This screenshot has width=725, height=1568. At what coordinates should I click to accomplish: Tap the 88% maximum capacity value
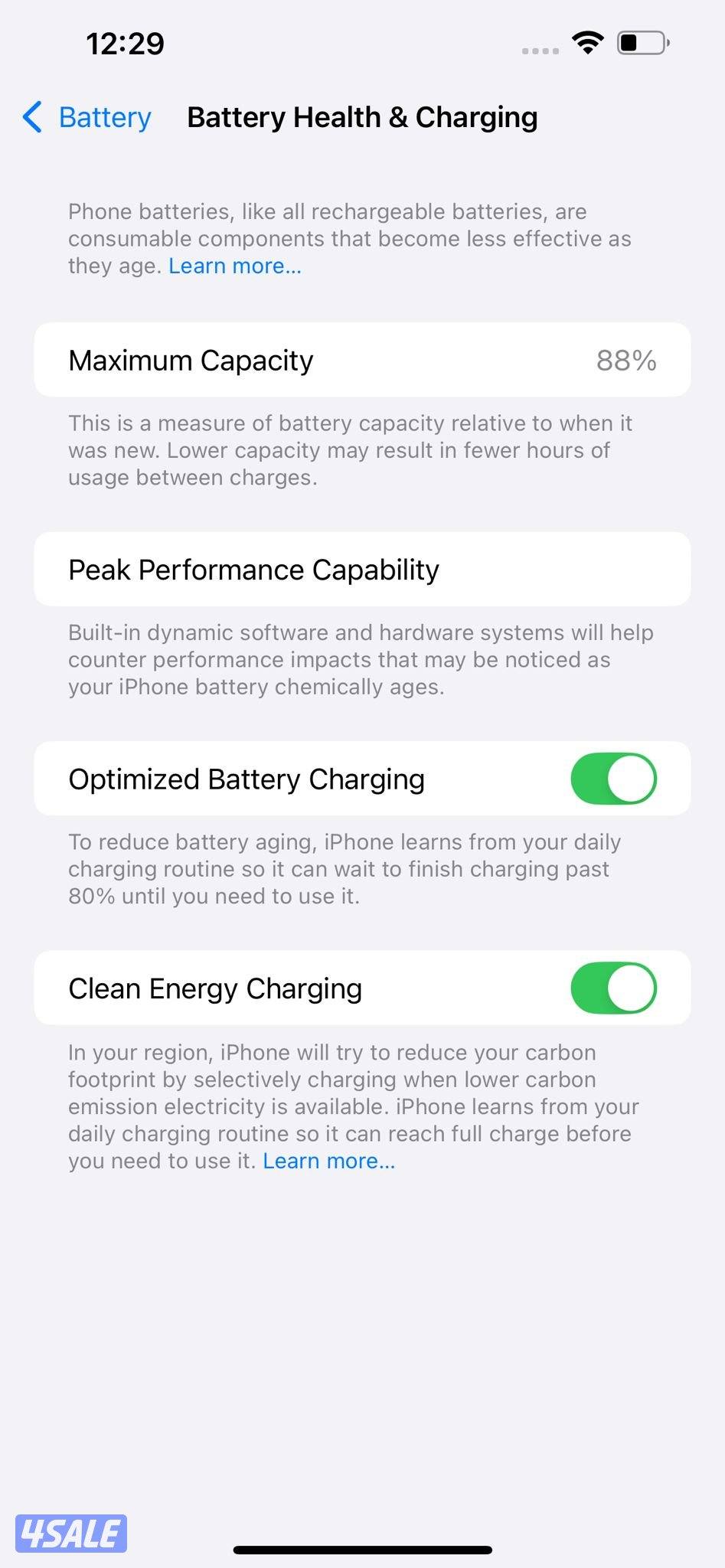pyautogui.click(x=627, y=360)
